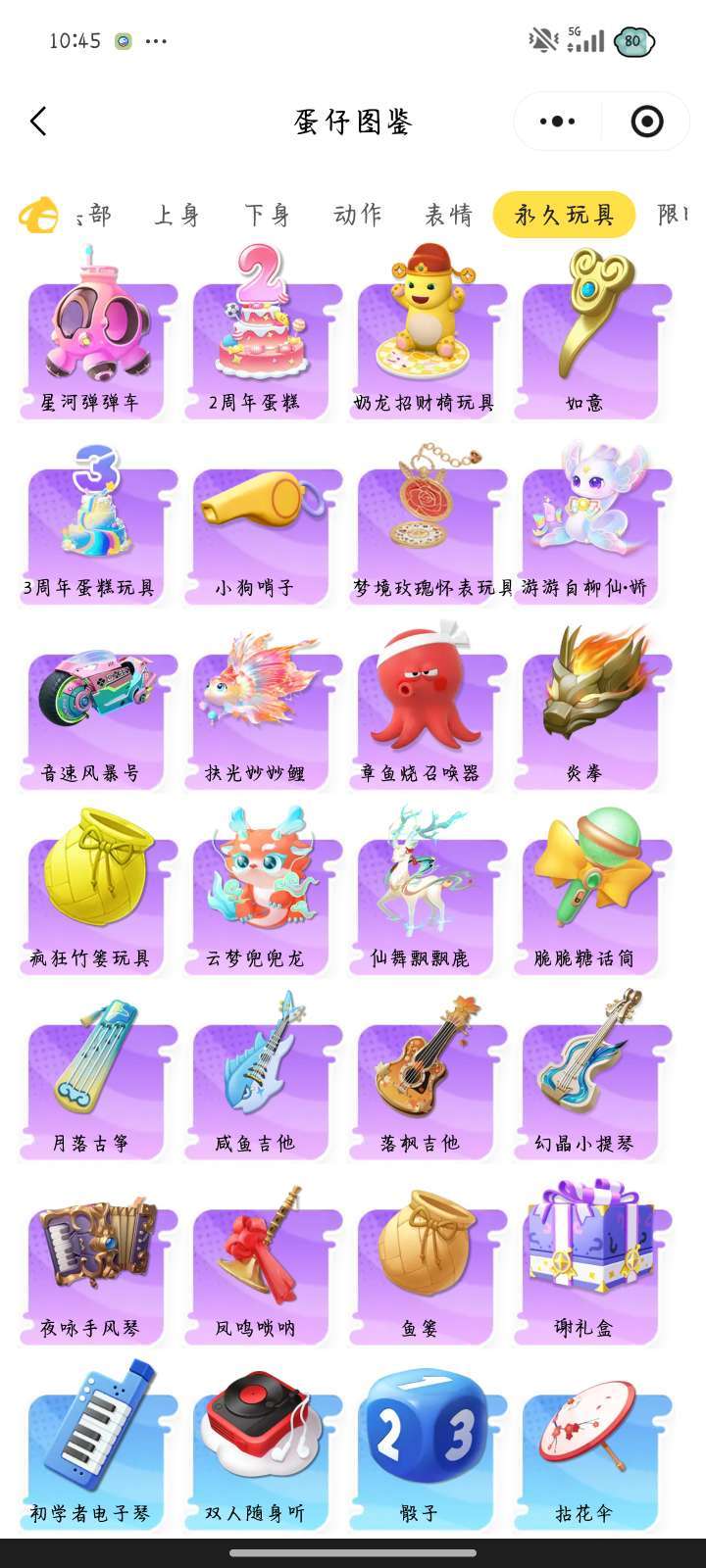Viewport: 706px width, 1568px height.
Task: Close the mini program via circle icon
Action: click(x=646, y=122)
